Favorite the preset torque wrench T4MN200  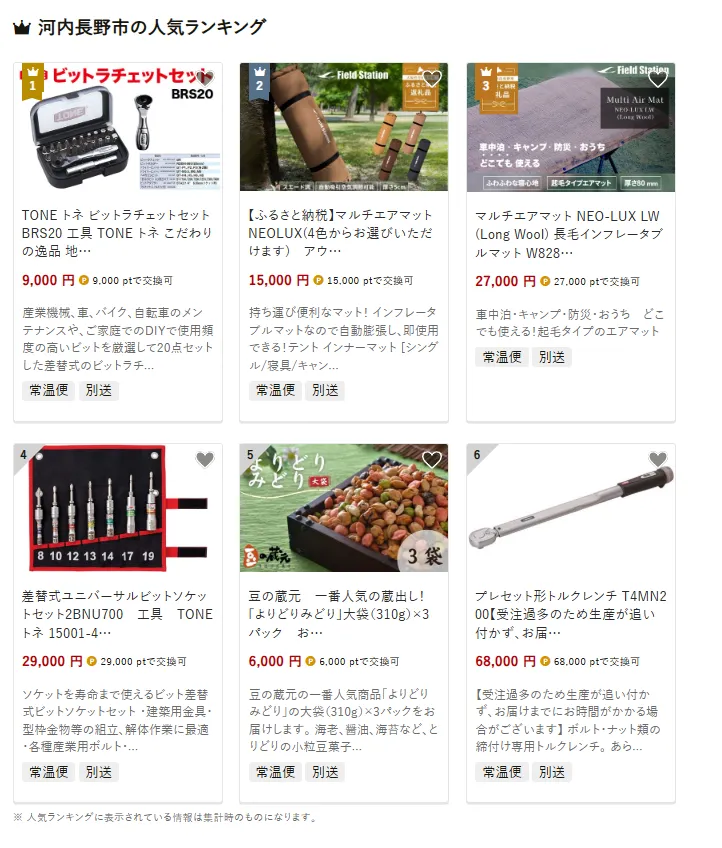(658, 460)
